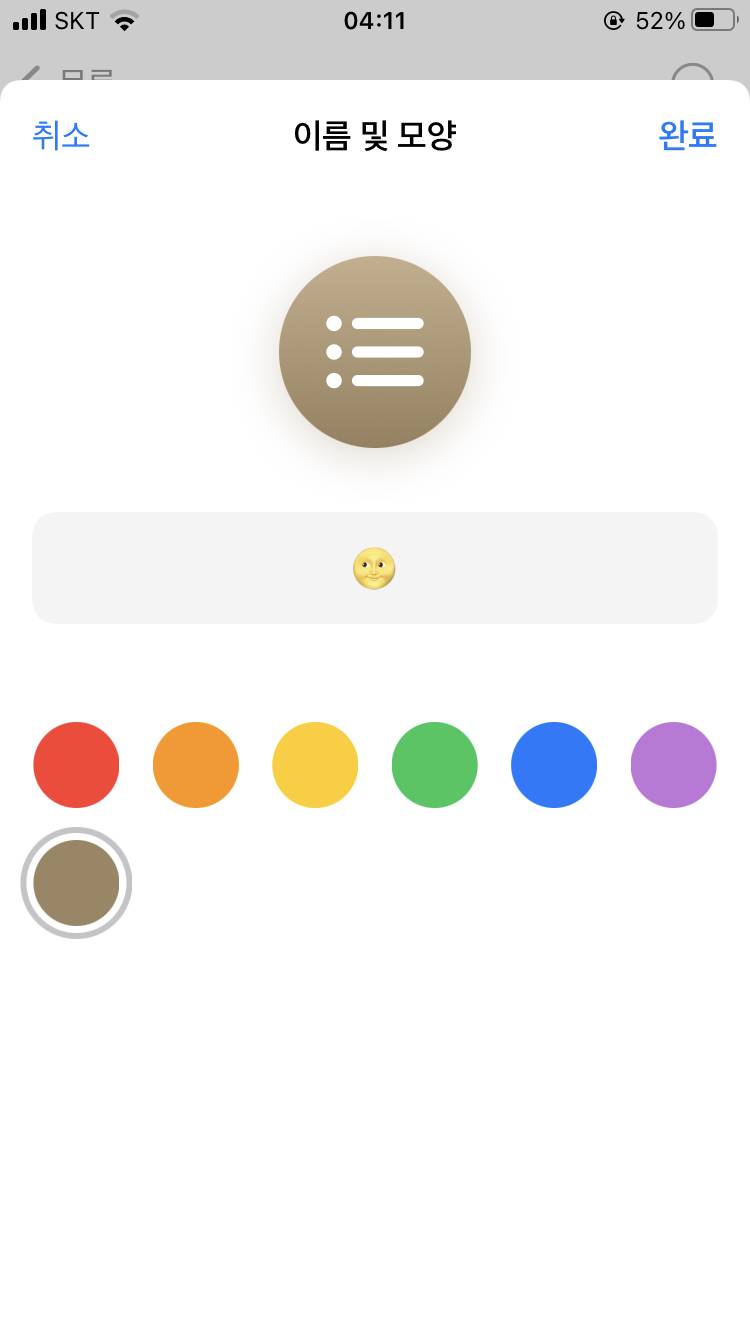This screenshot has height=1334, width=750.
Task: Tap 완료 to save the list
Action: (687, 135)
